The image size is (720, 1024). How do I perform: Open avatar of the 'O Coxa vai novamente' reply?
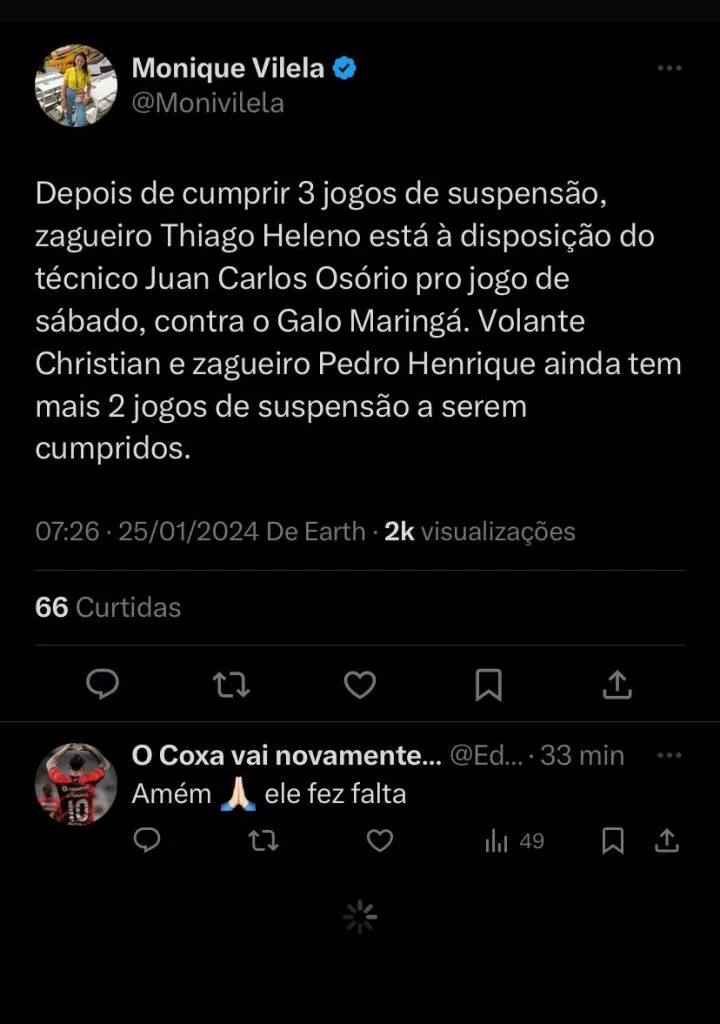[76, 784]
